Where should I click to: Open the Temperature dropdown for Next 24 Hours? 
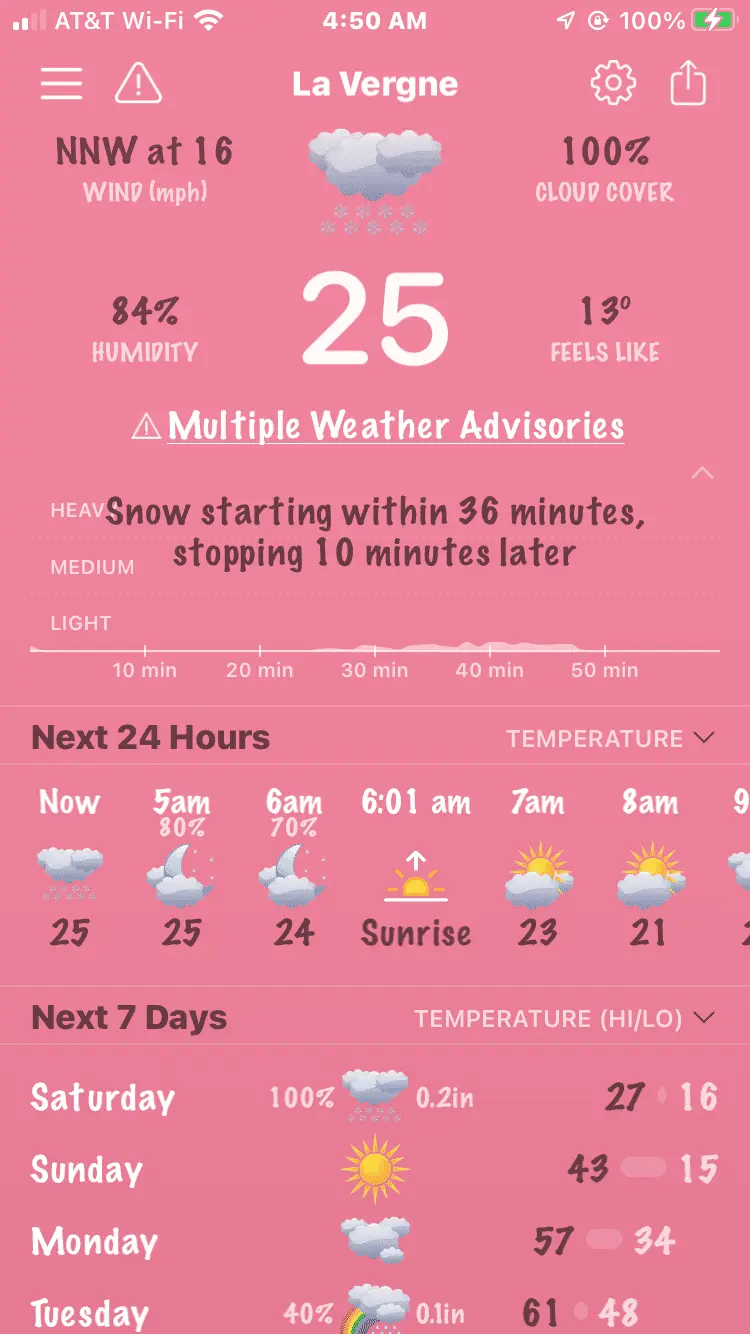(610, 739)
